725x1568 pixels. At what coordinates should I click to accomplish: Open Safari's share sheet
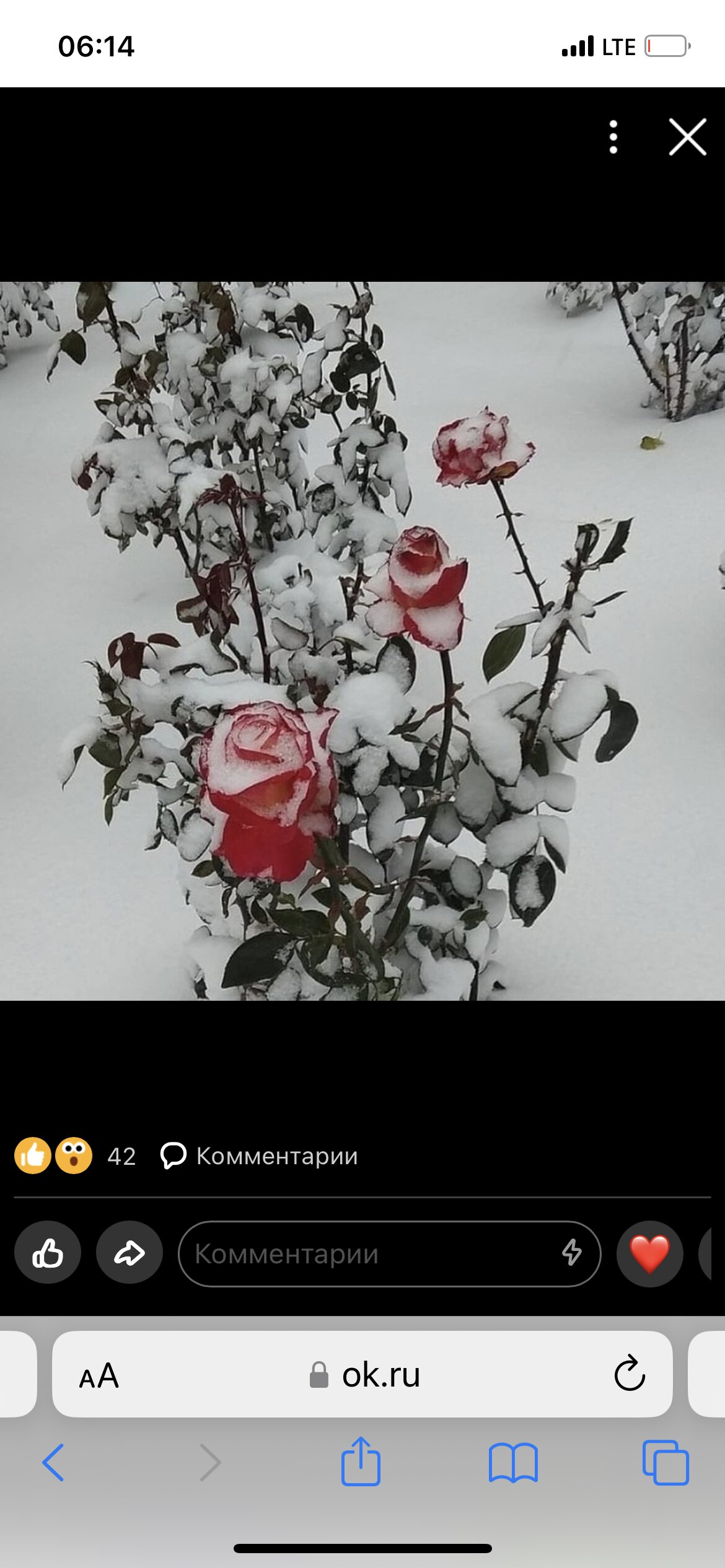(361, 1461)
